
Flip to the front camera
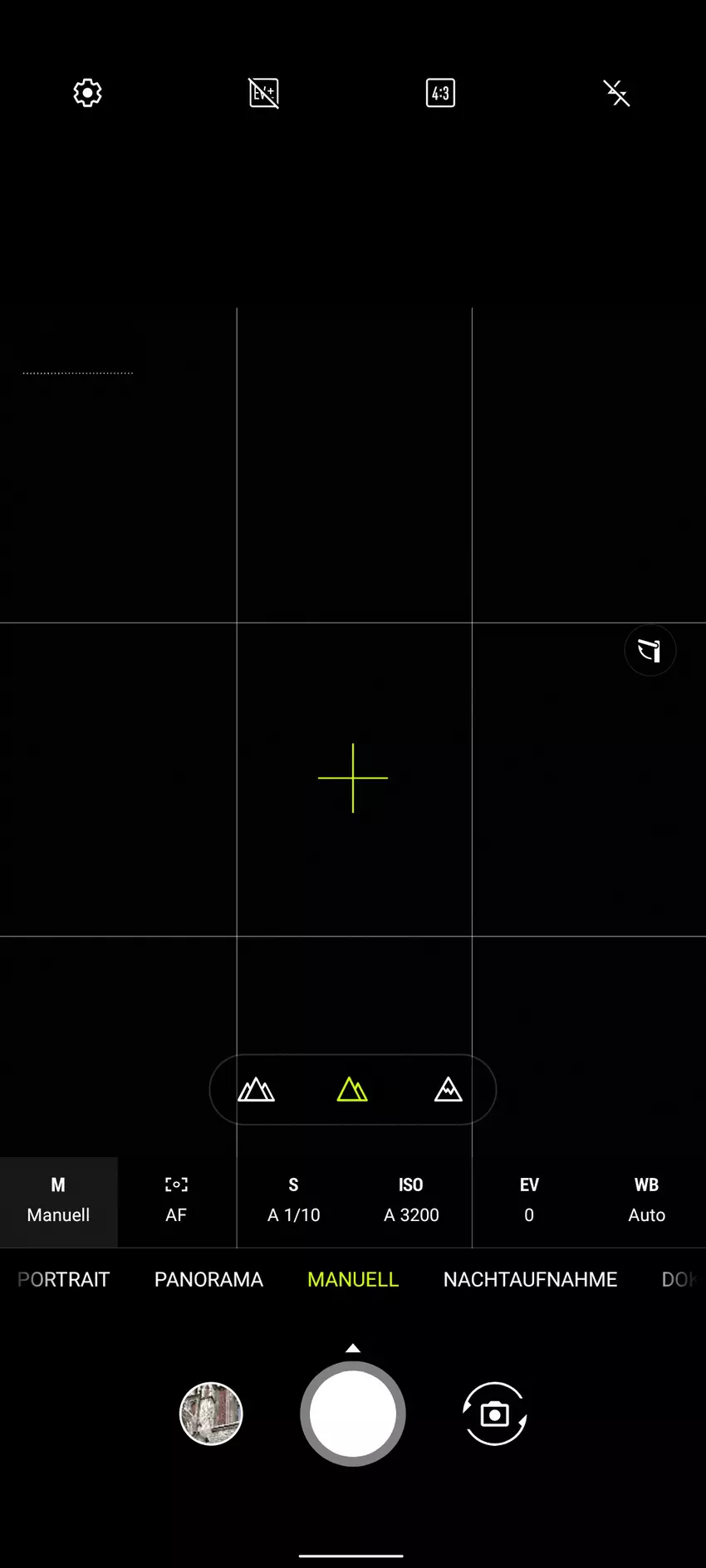tap(494, 1414)
